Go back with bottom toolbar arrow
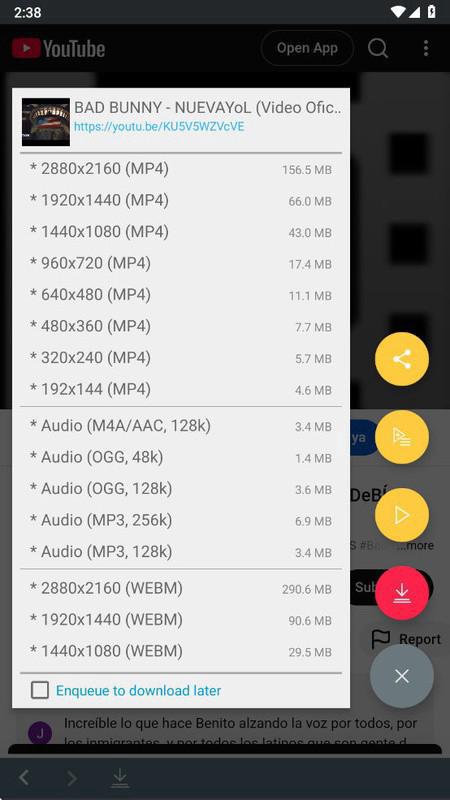Viewport: 450px width, 800px height. pyautogui.click(x=24, y=778)
